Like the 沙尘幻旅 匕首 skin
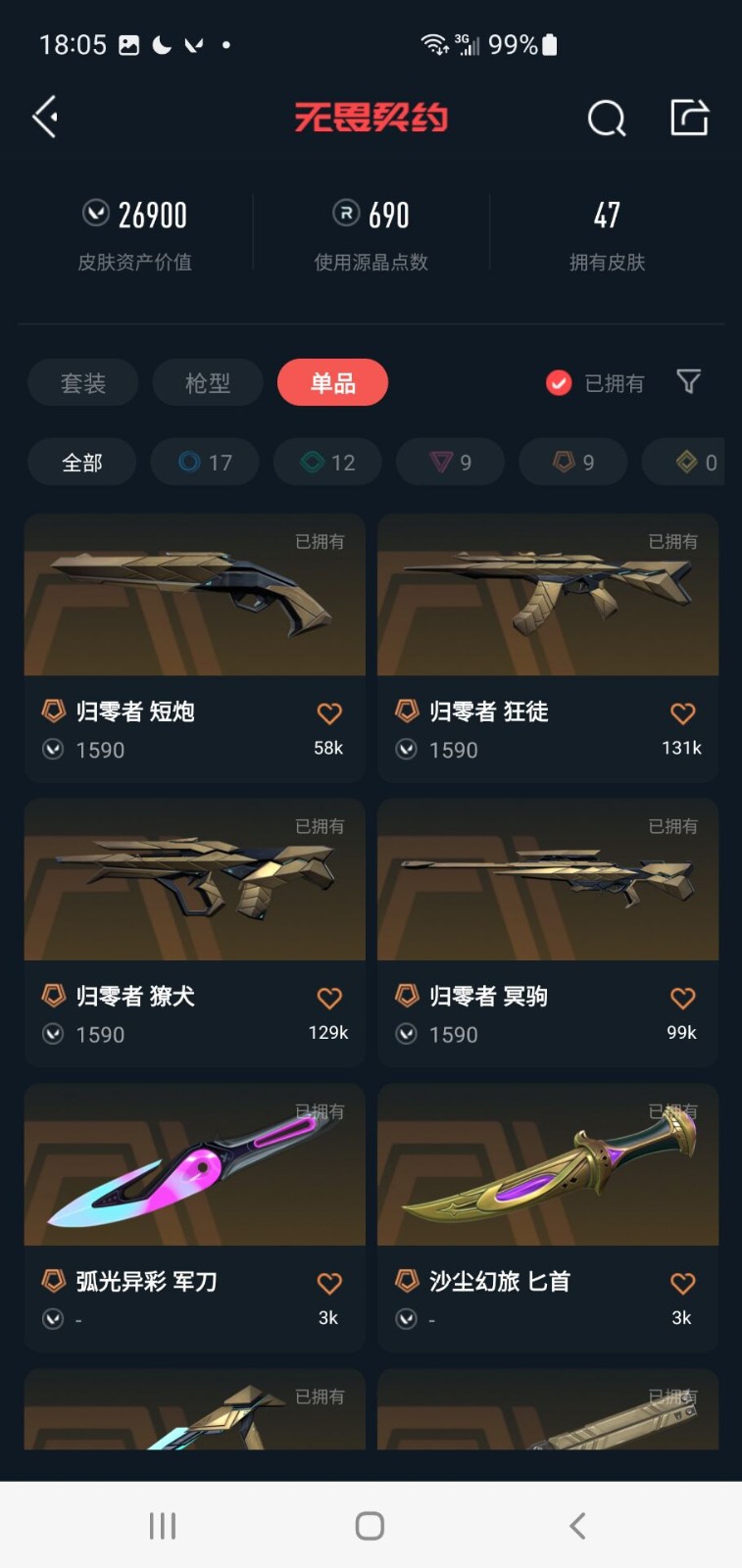 [682, 1283]
